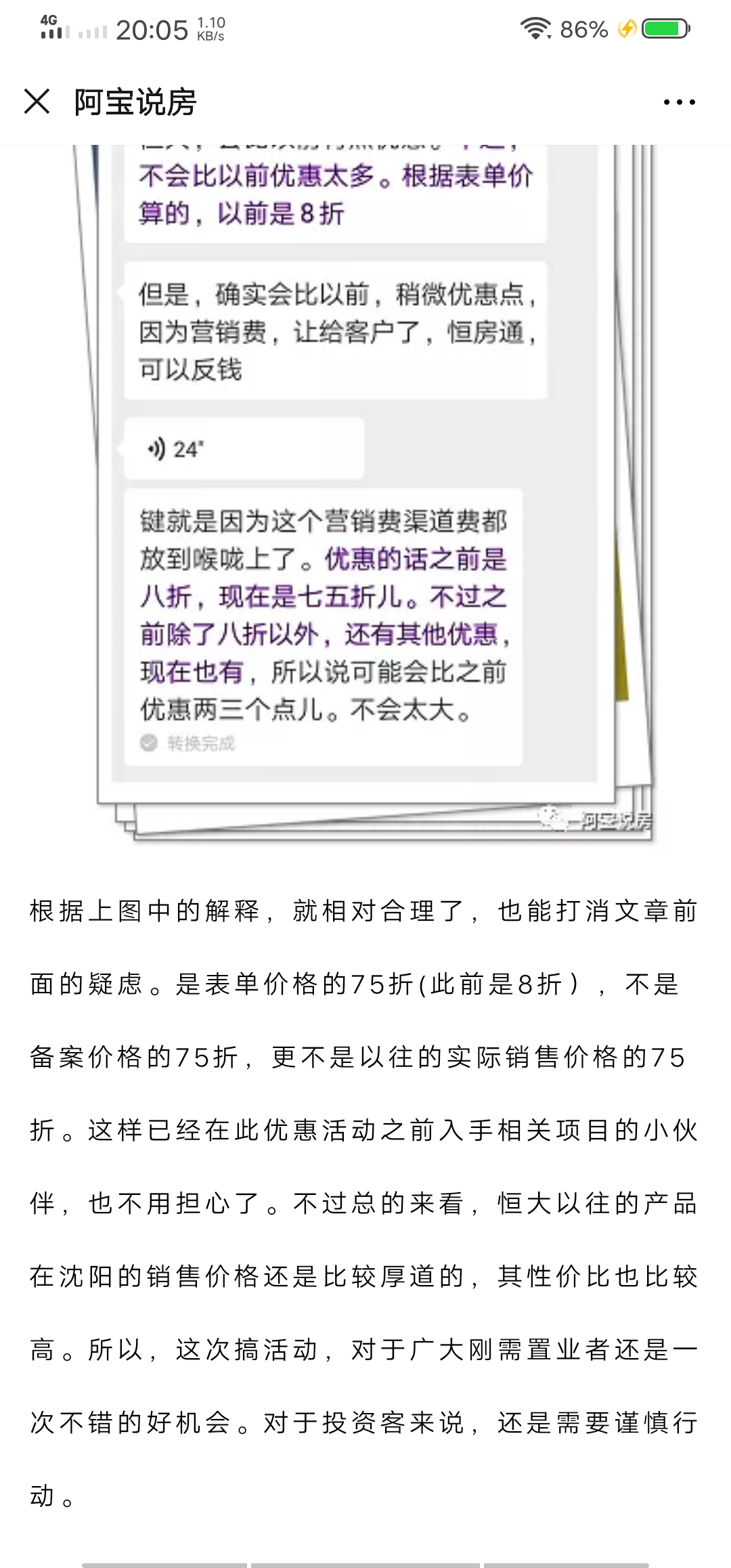Open the three-dot overflow menu
Viewport: 731px width, 1568px height.
pos(679,102)
